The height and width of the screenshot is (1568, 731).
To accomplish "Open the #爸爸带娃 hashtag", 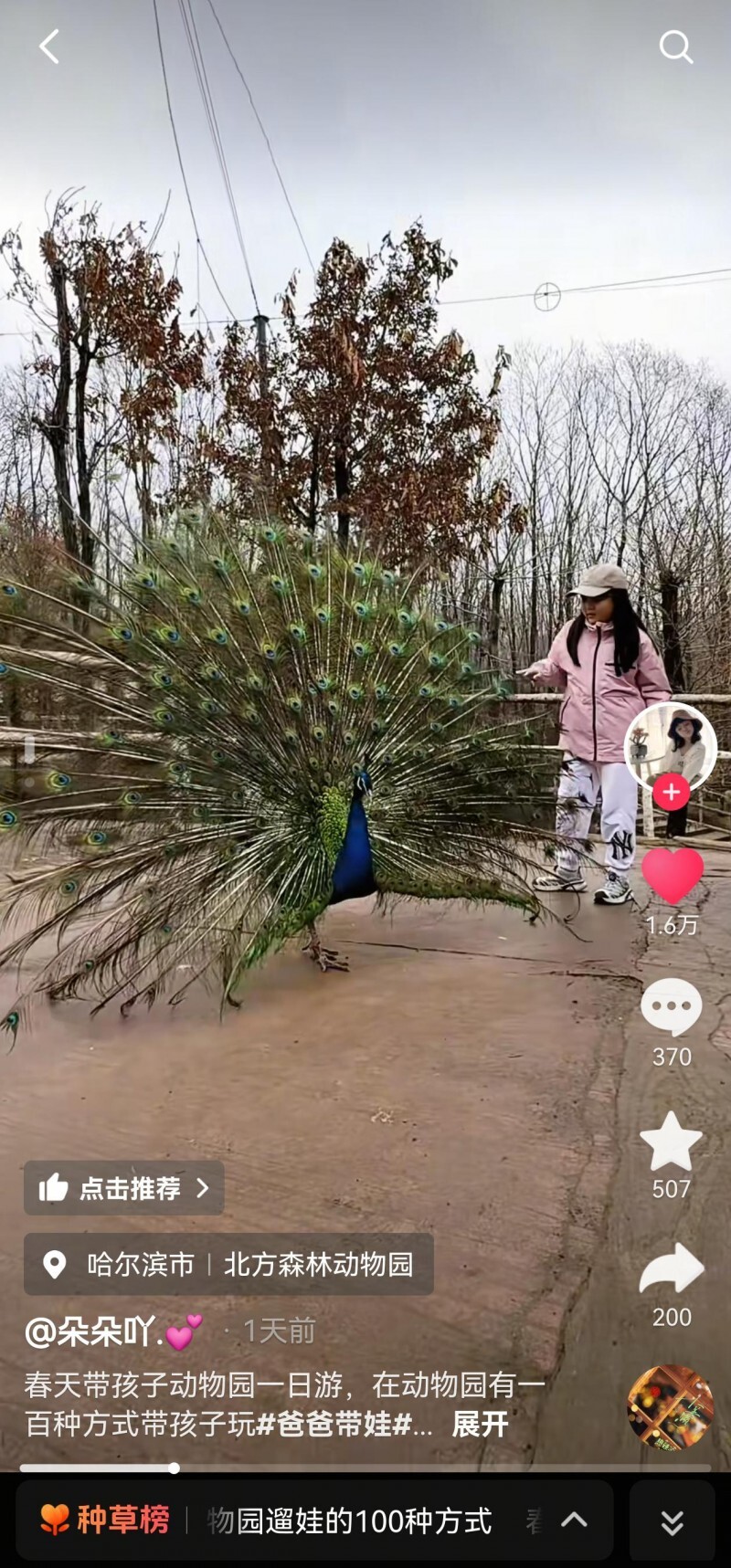I will pyautogui.click(x=333, y=1424).
